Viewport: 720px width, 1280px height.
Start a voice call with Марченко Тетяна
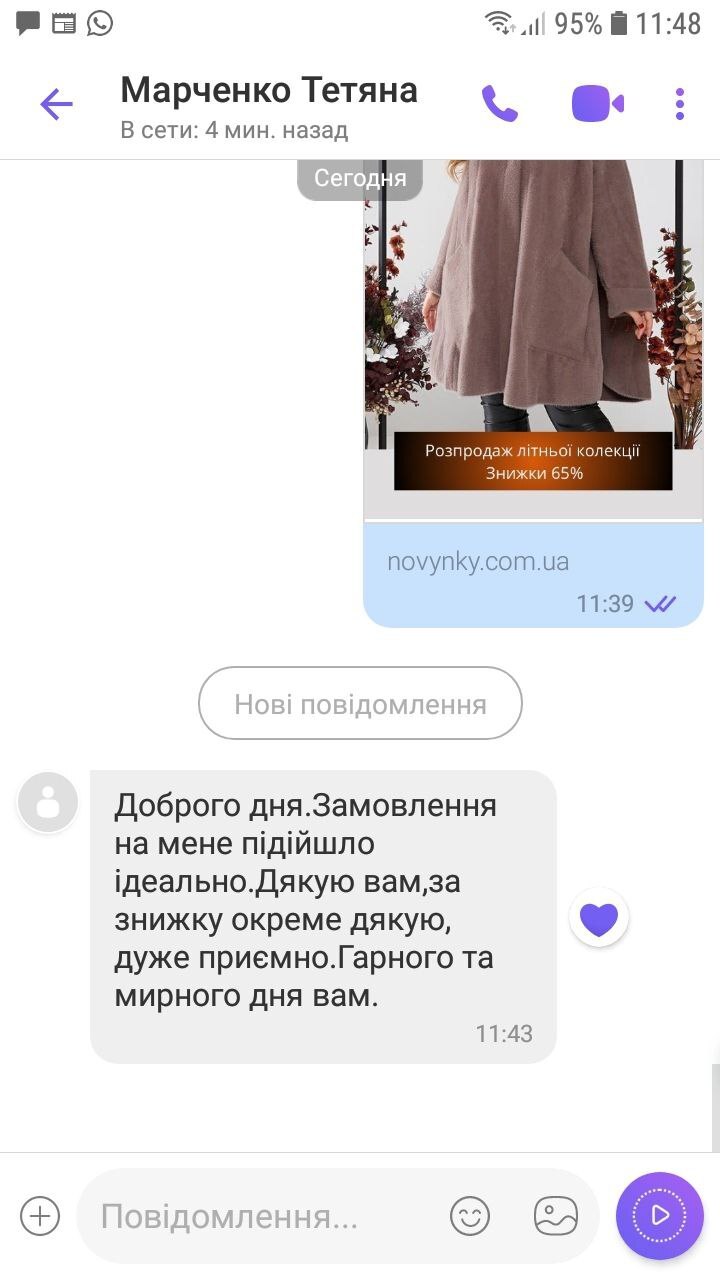coord(499,103)
